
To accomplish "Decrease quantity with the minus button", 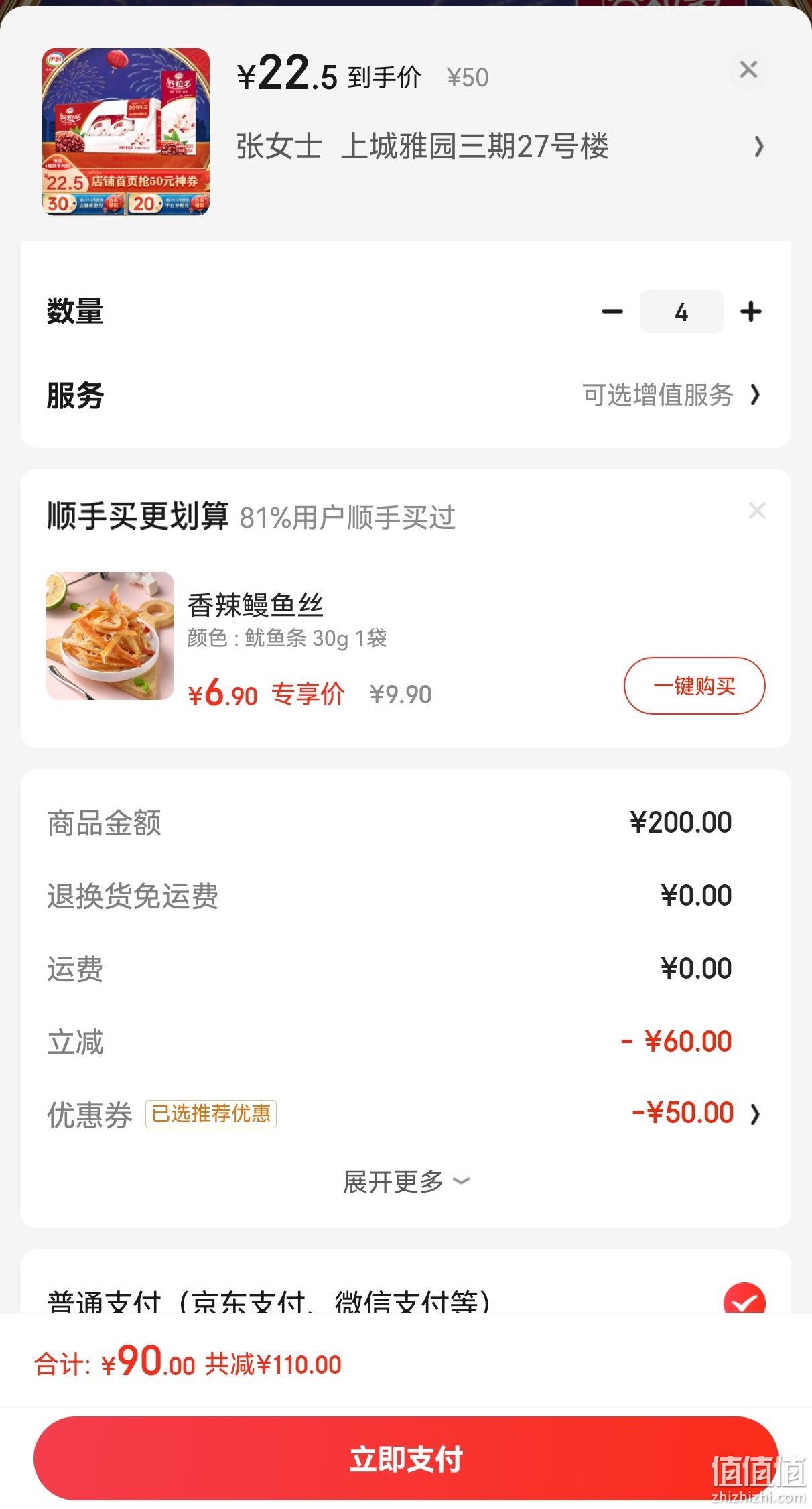I will (x=612, y=312).
